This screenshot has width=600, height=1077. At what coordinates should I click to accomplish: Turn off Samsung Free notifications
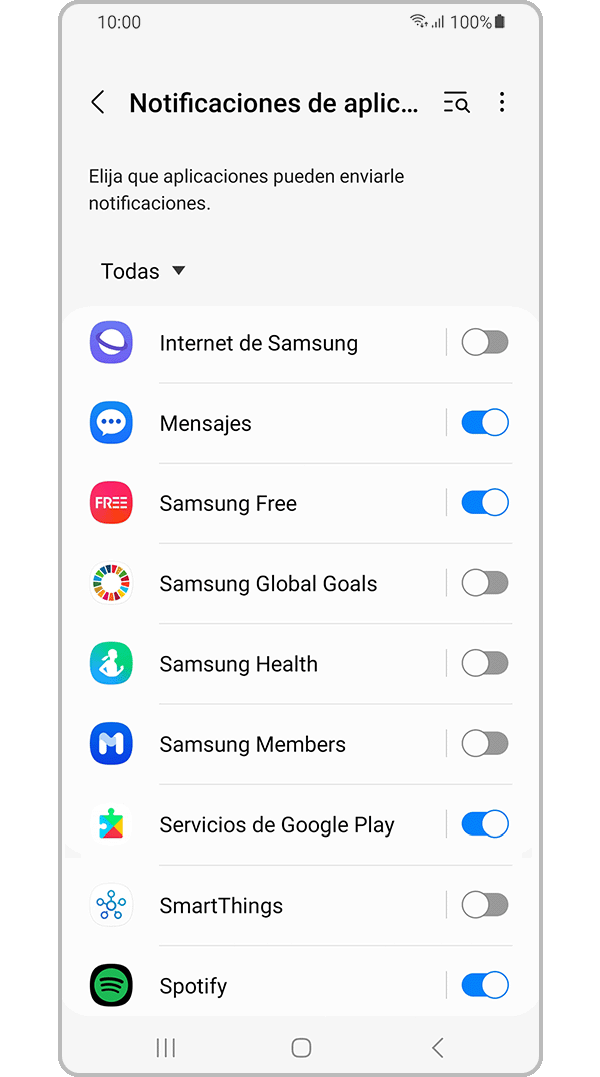click(x=485, y=503)
